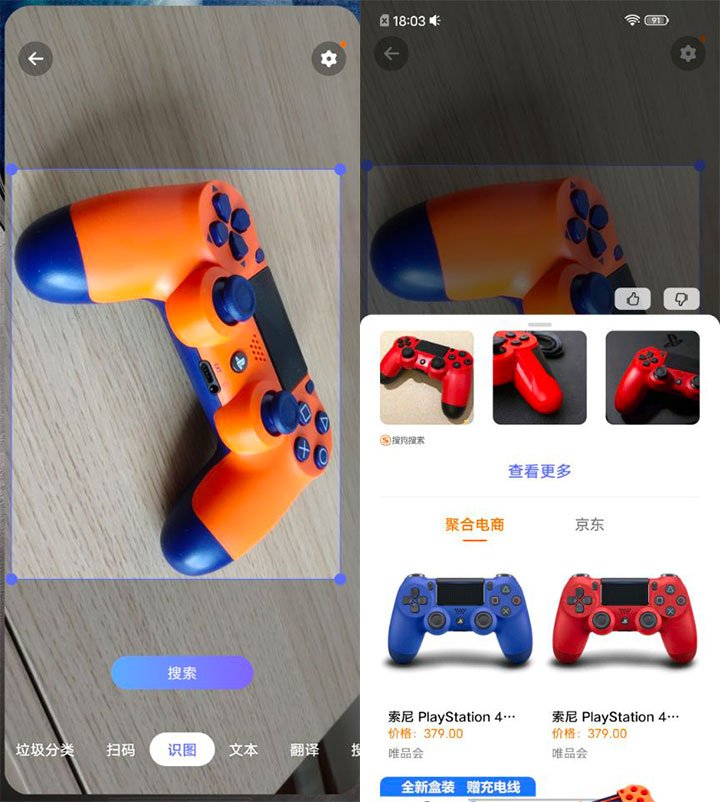Viewport: 720px width, 802px height.
Task: Open the third red controller similar image
Action: point(652,378)
